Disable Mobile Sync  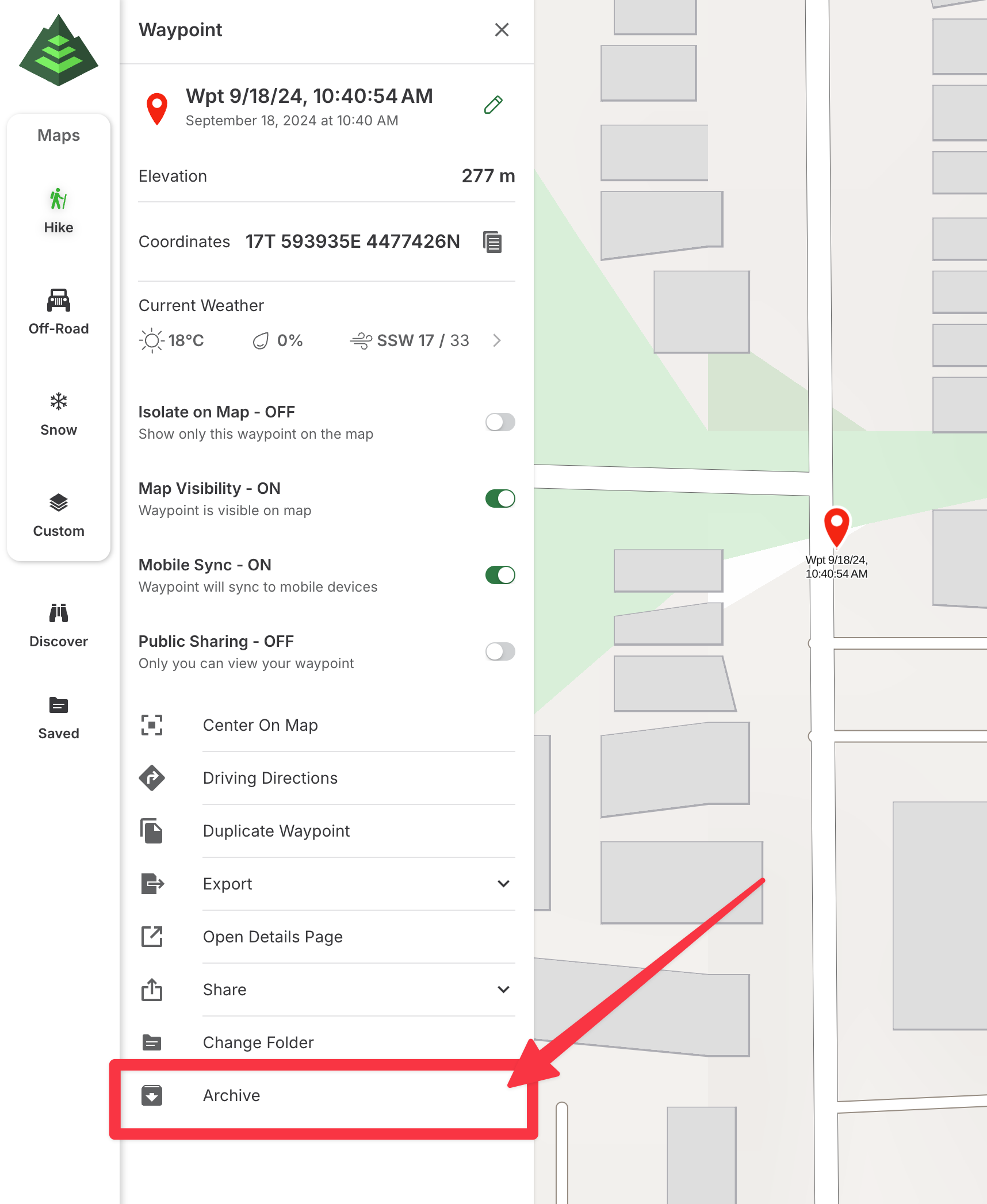point(500,575)
